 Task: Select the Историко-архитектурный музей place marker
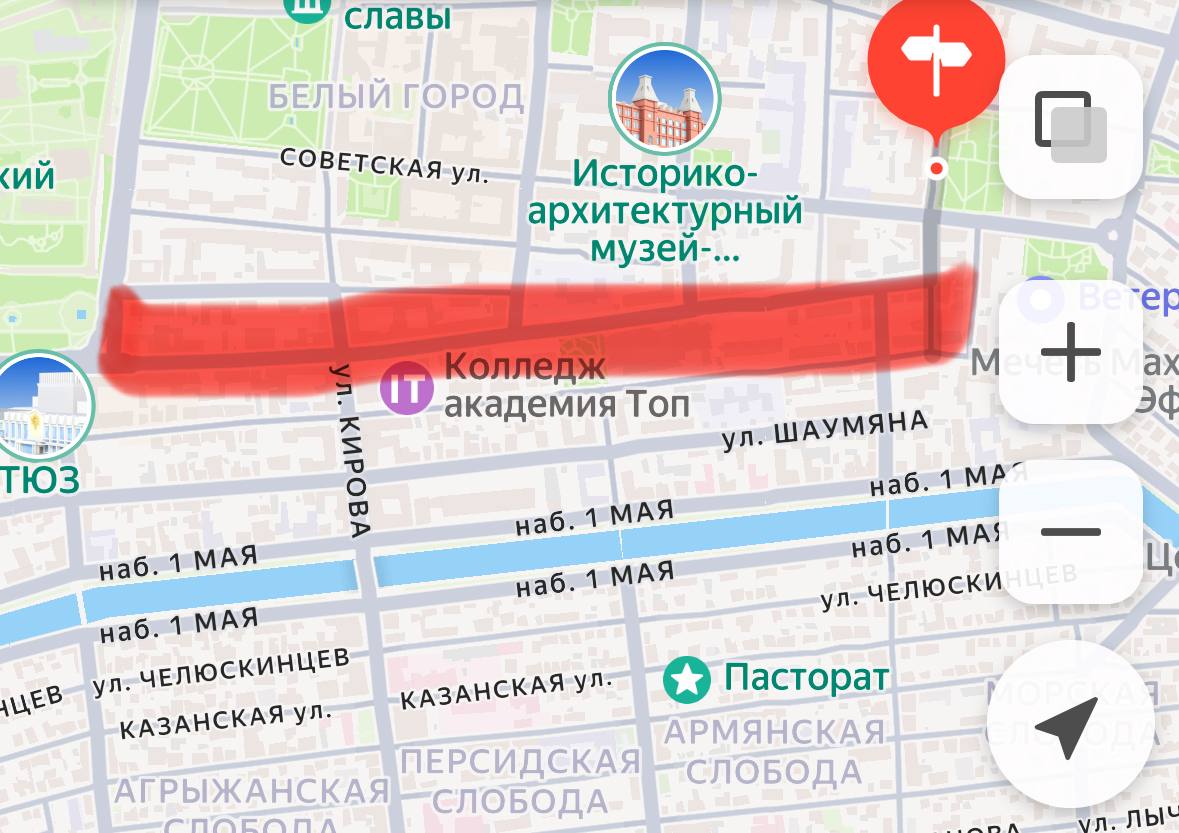pyautogui.click(x=665, y=100)
